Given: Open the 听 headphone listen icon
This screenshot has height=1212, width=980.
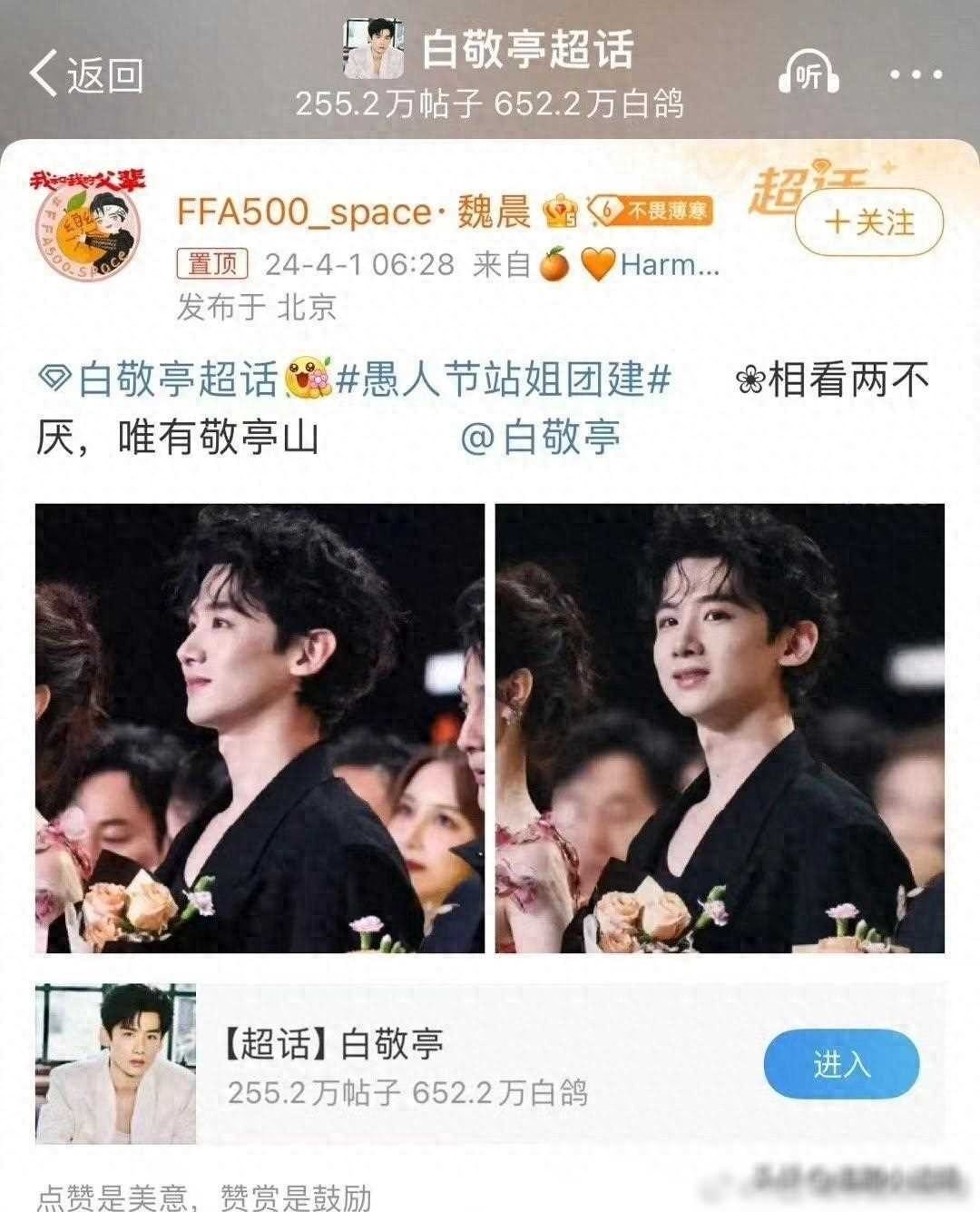Looking at the screenshot, I should [x=806, y=75].
